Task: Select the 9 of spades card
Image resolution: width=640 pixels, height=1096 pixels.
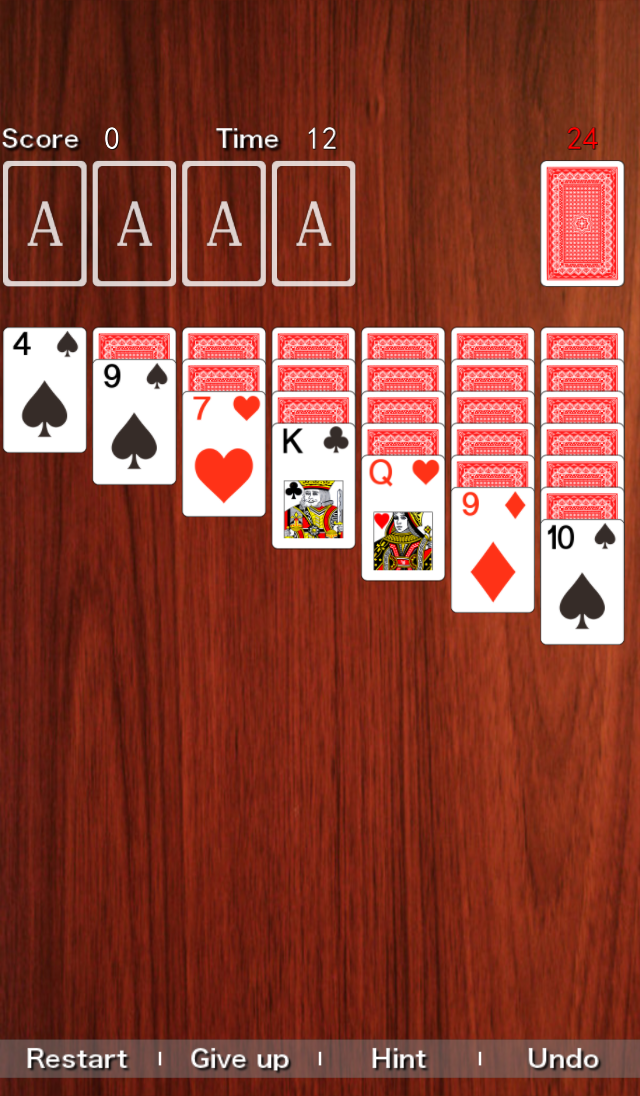Action: click(x=134, y=422)
